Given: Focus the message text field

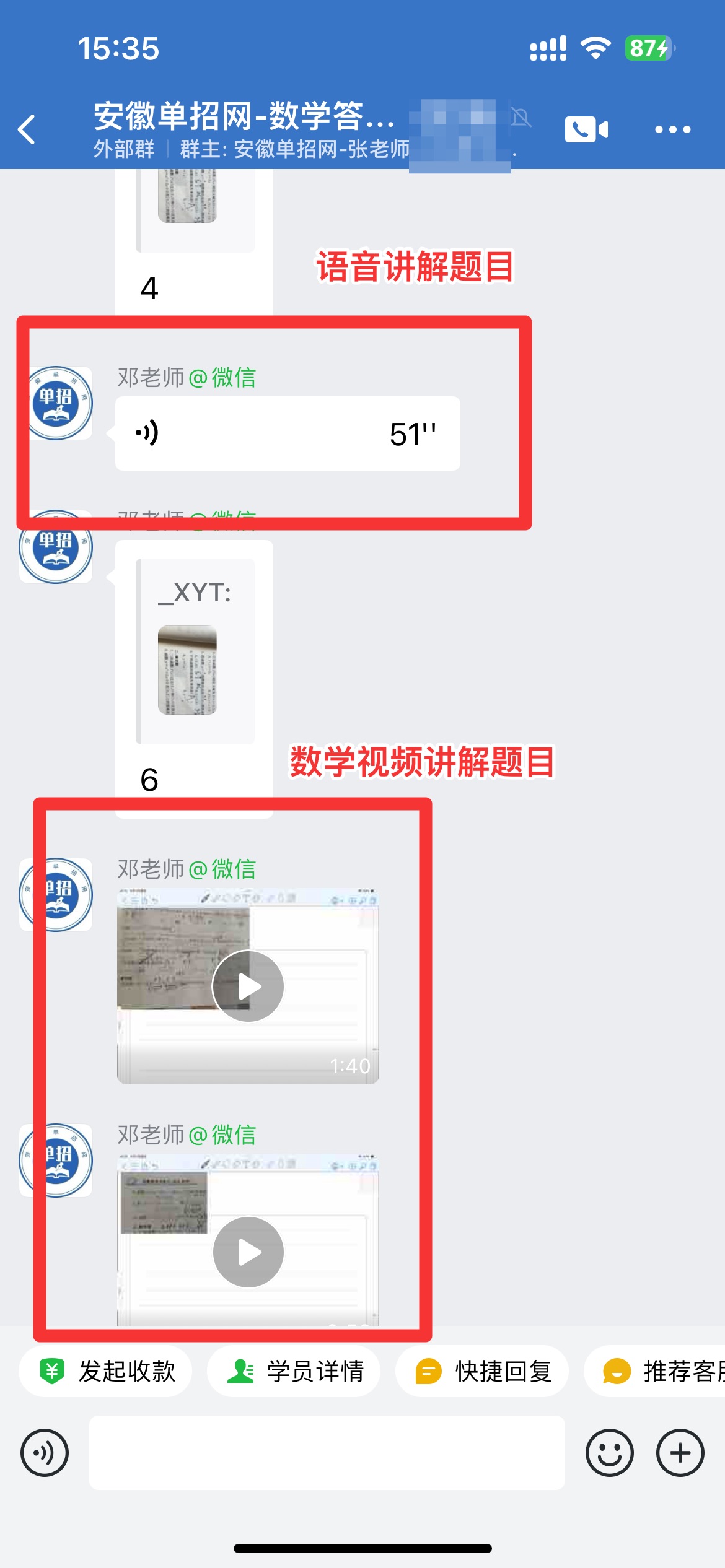Looking at the screenshot, I should click(x=327, y=1453).
